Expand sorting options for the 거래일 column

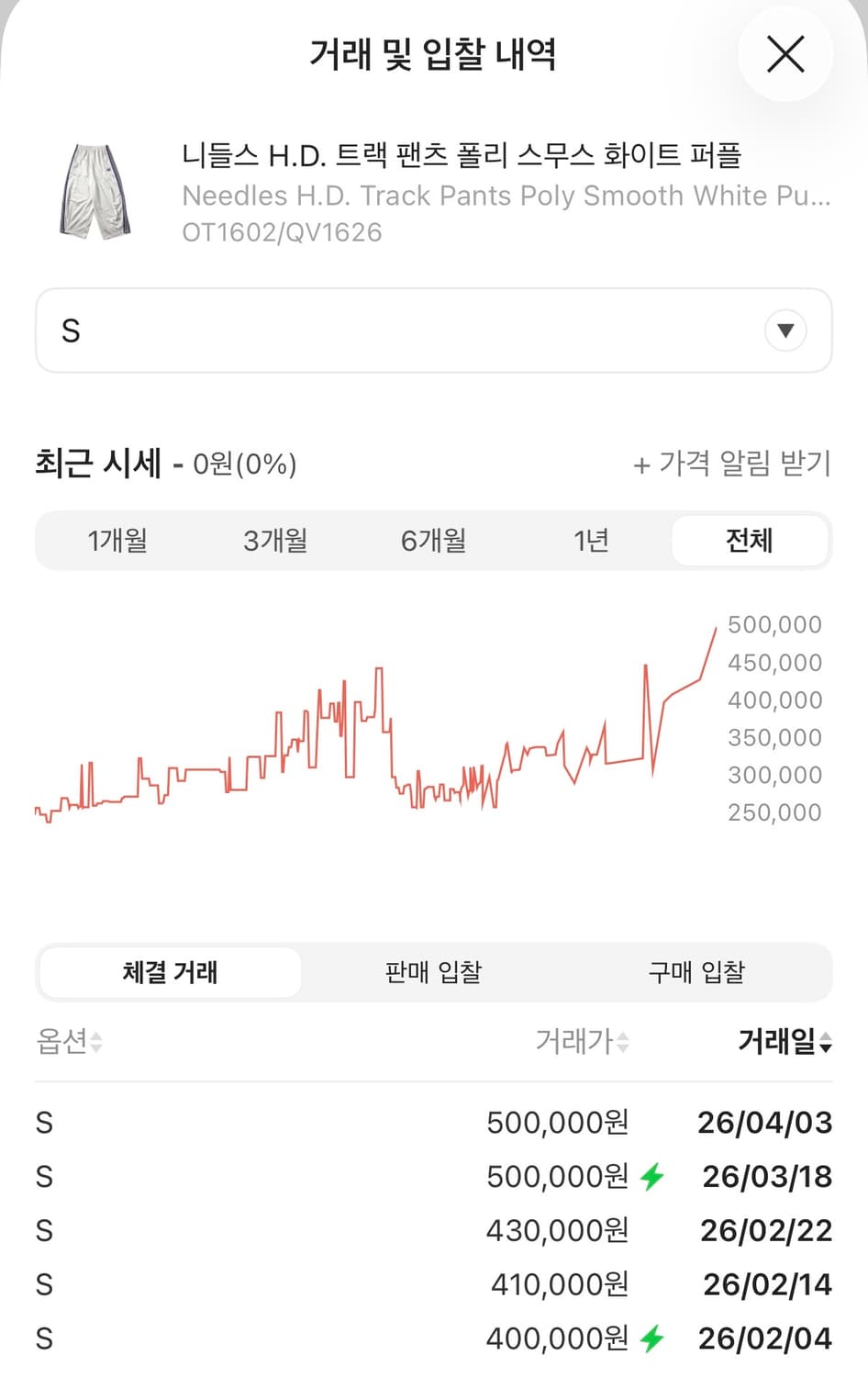[825, 1043]
